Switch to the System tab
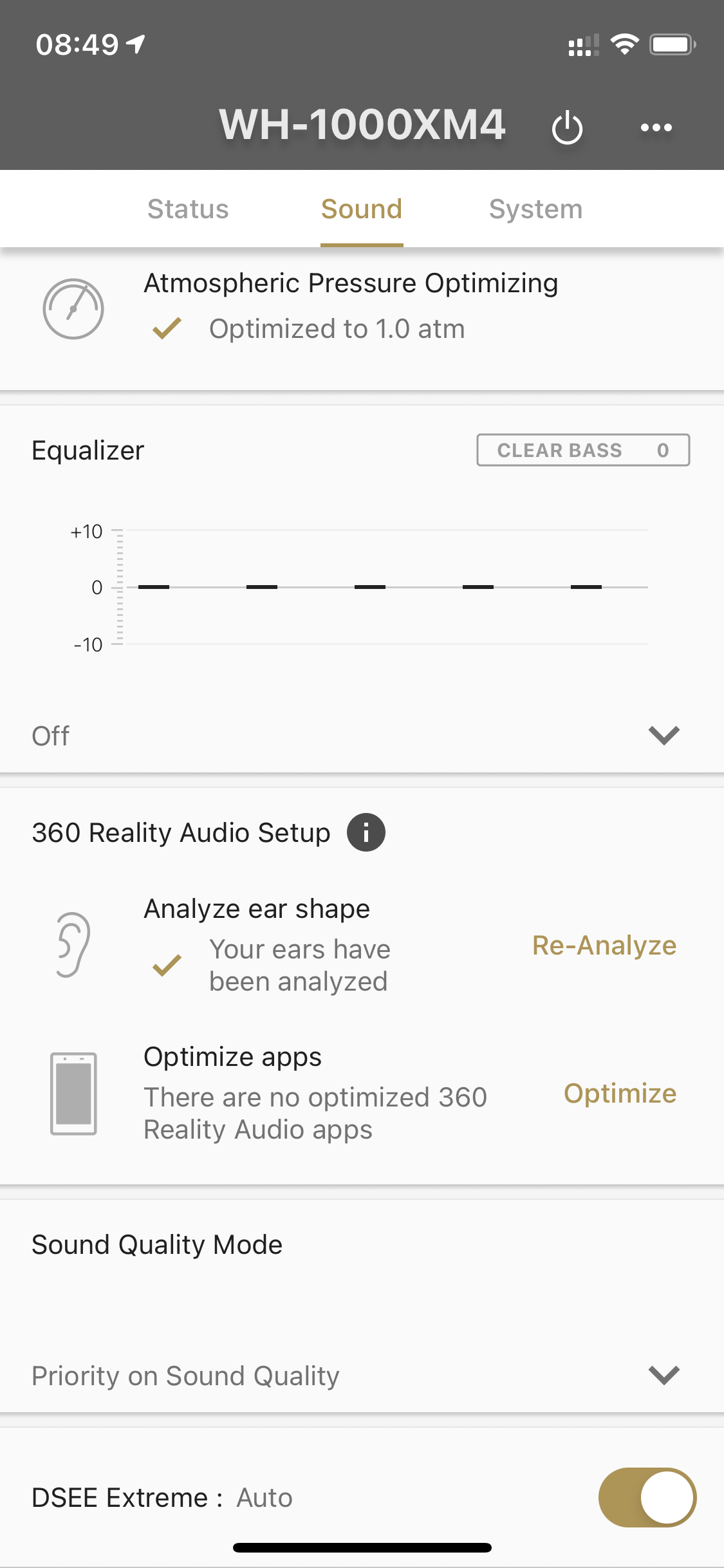Screen dimensions: 724x1568 pyautogui.click(x=535, y=209)
